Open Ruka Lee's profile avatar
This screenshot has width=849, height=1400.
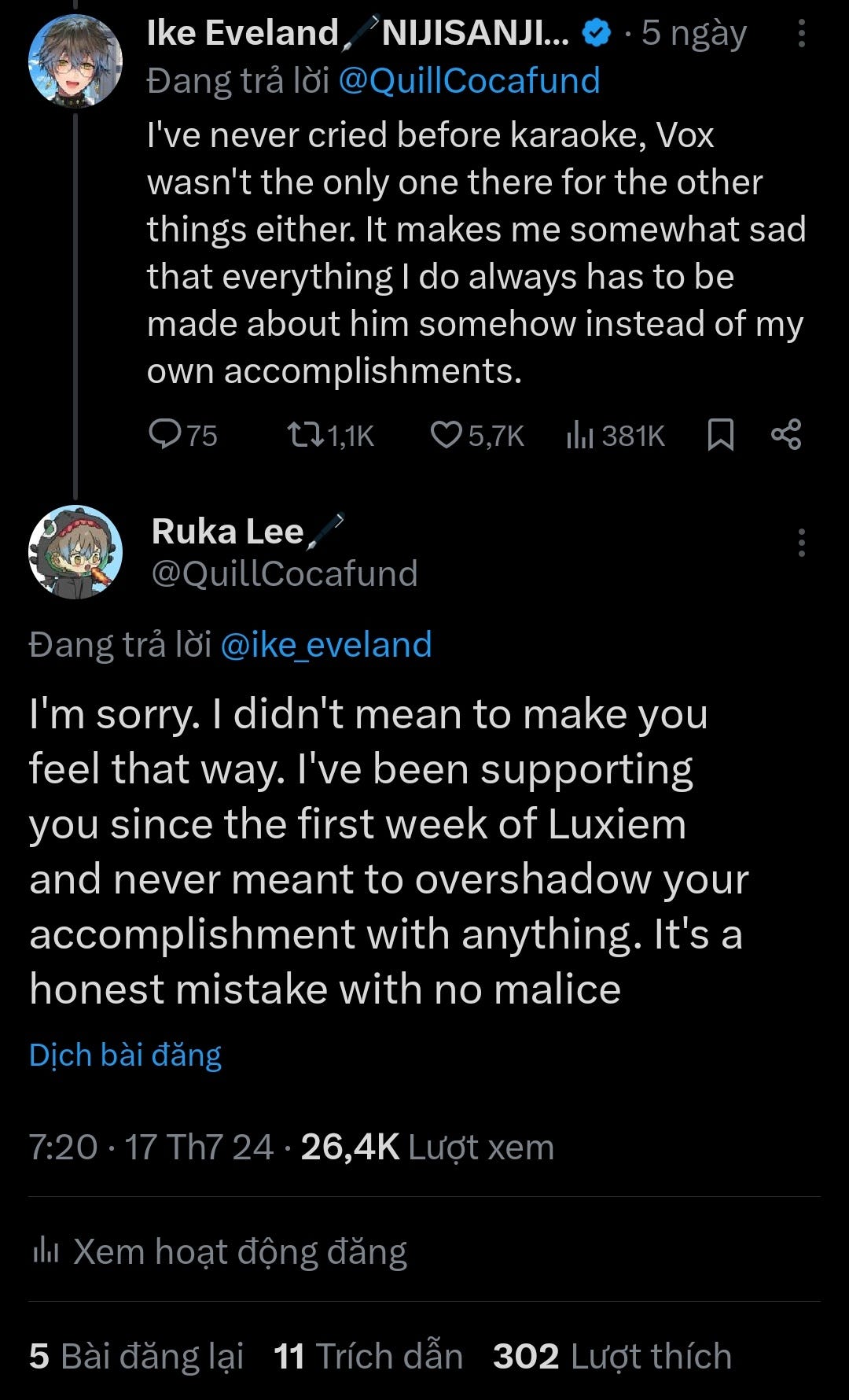[x=75, y=552]
